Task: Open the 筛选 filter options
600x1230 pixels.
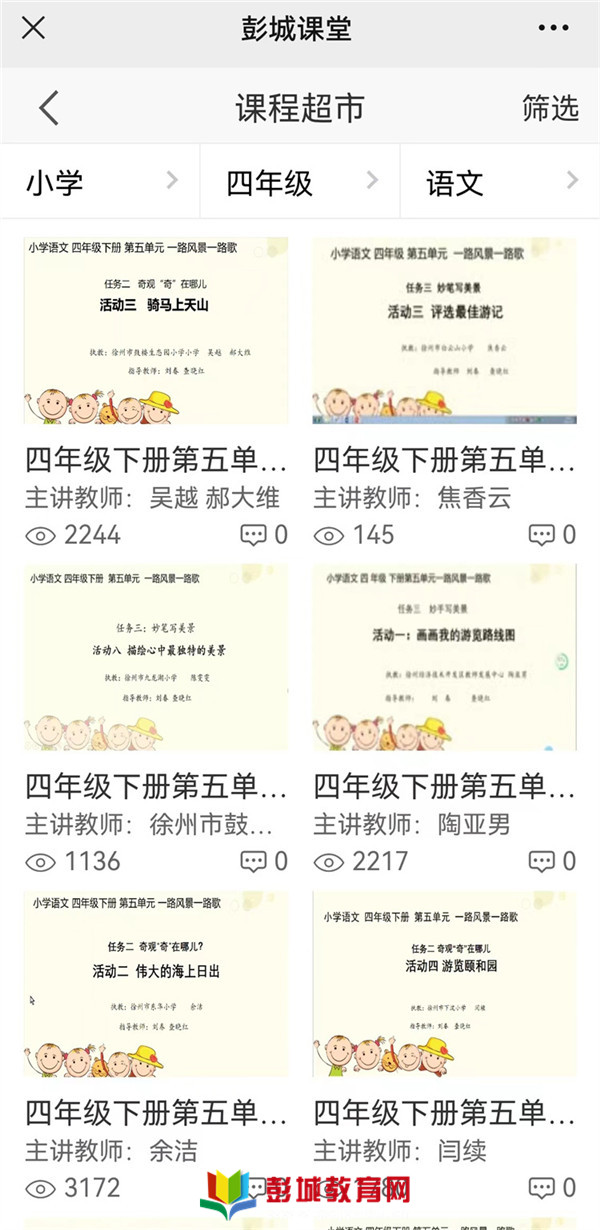Action: [x=550, y=108]
